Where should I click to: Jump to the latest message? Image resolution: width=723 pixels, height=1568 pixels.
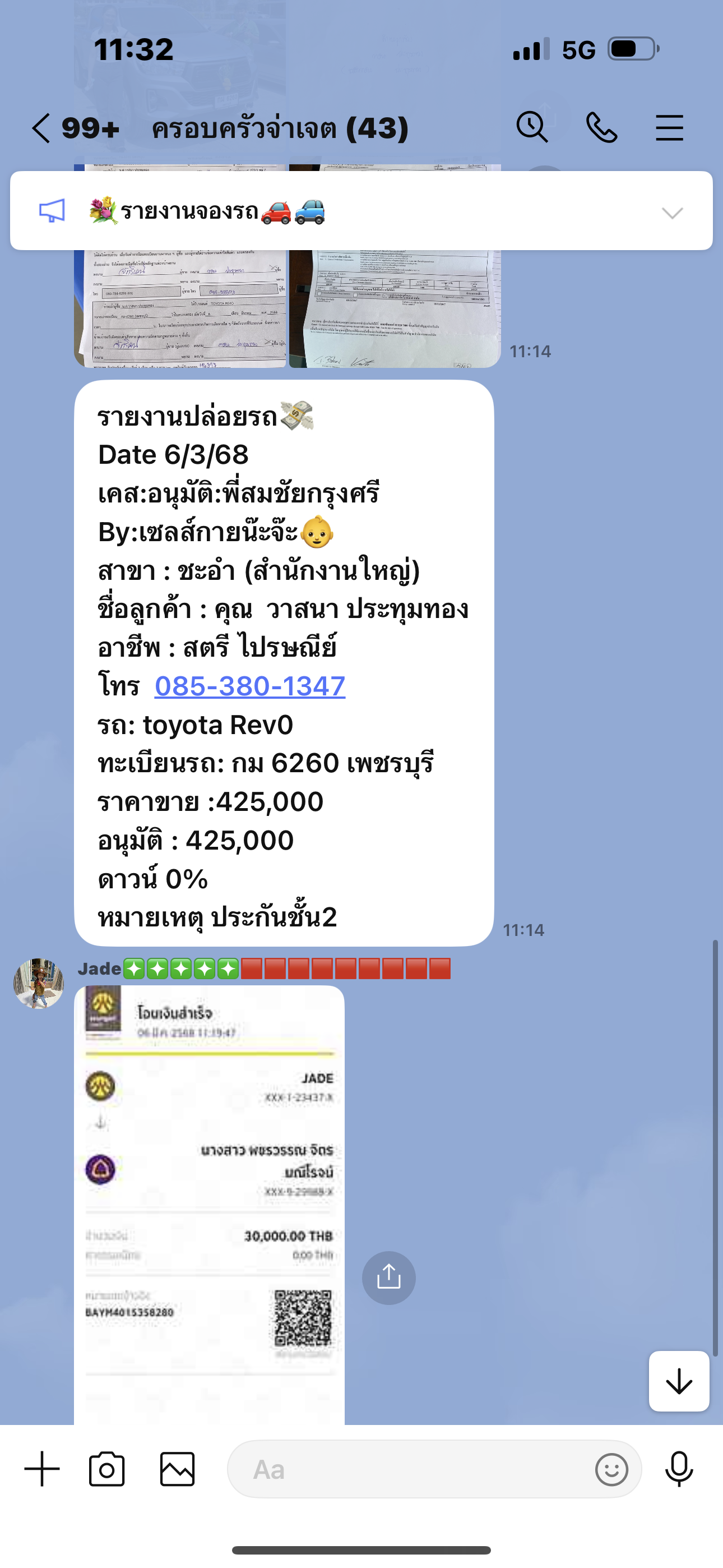coord(679,1381)
